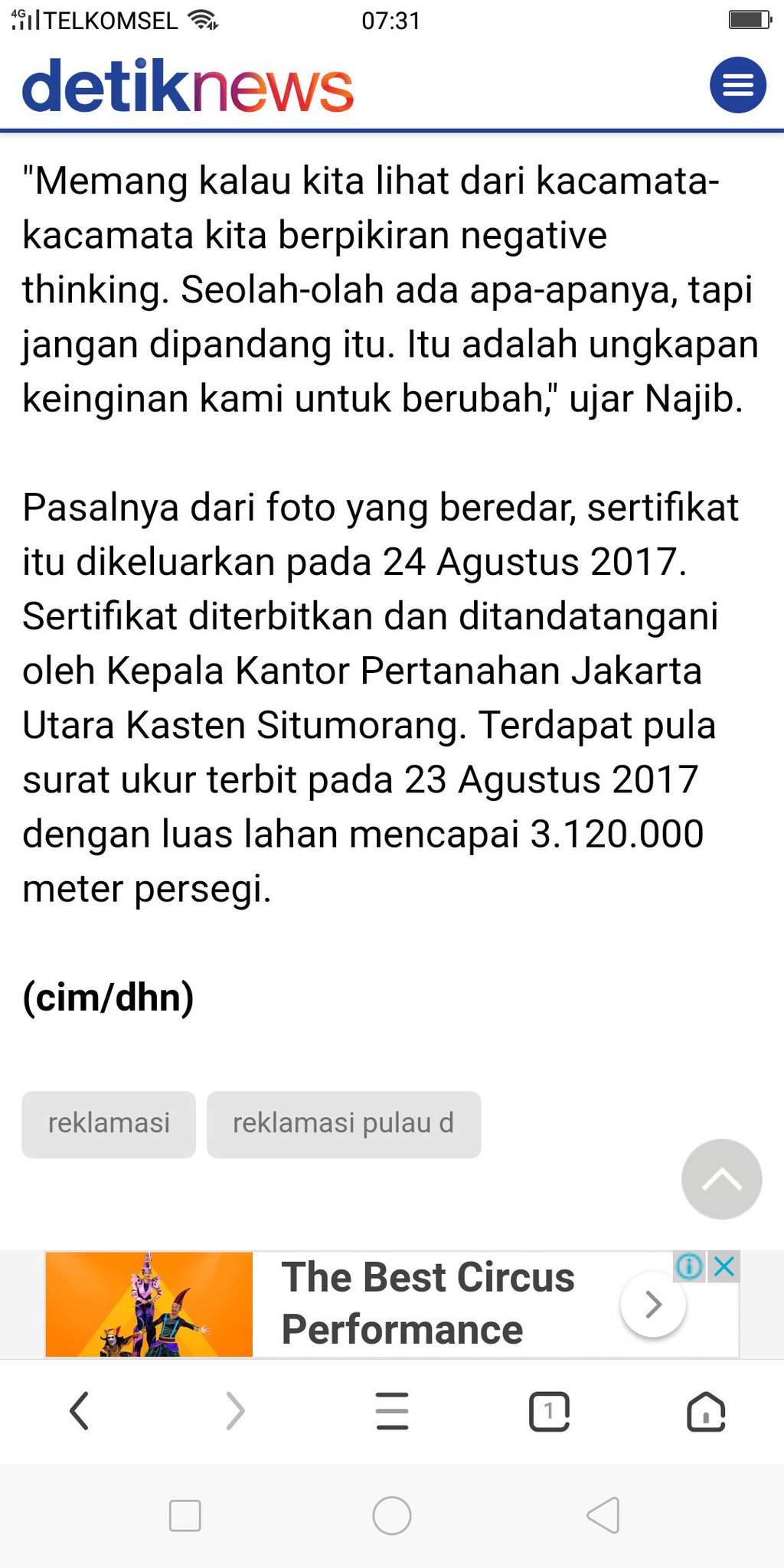Open The Best Circus Performance ad
The image size is (784, 1568).
[429, 1303]
